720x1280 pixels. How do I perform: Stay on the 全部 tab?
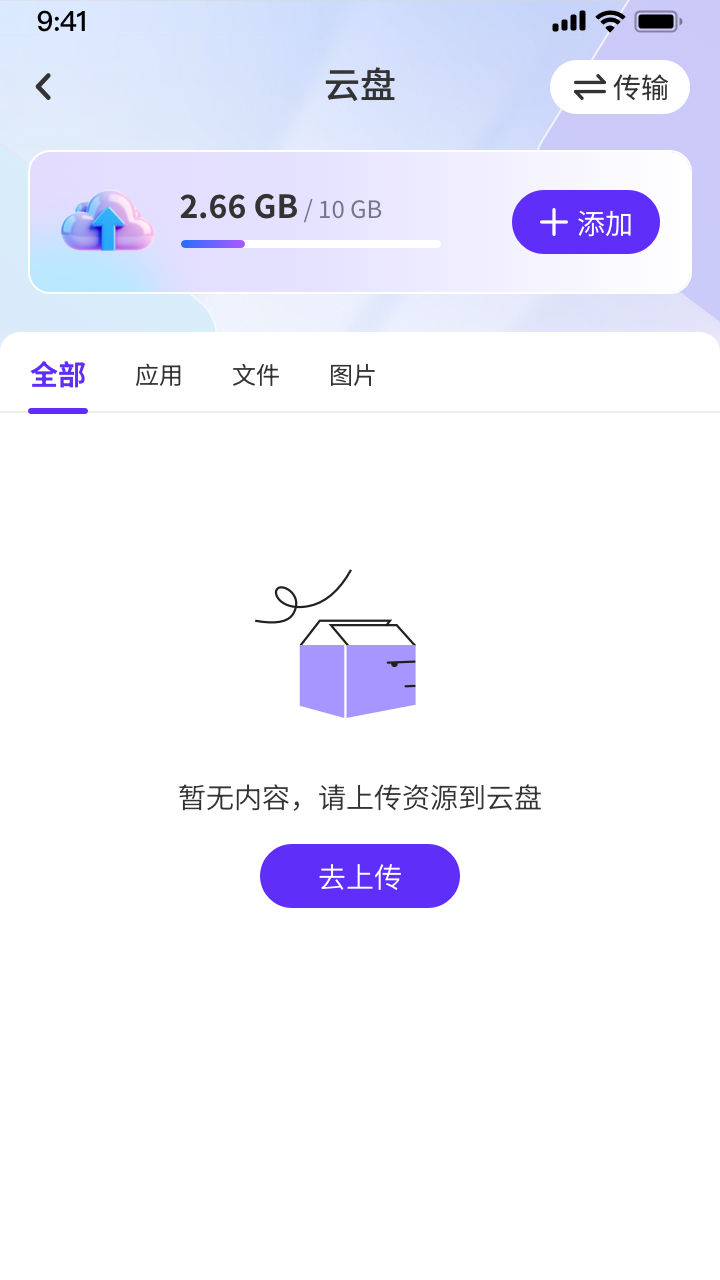pos(57,375)
